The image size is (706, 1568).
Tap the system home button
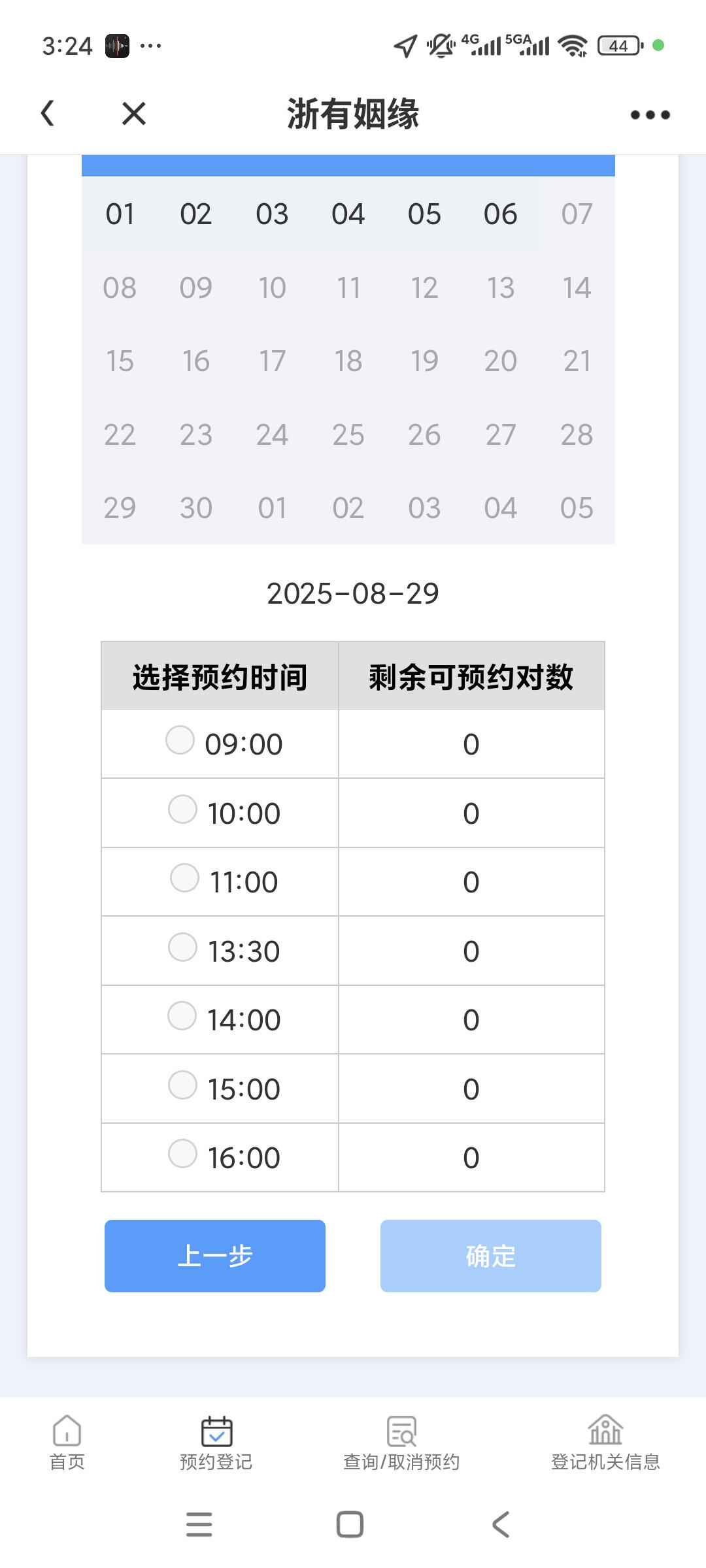350,1525
